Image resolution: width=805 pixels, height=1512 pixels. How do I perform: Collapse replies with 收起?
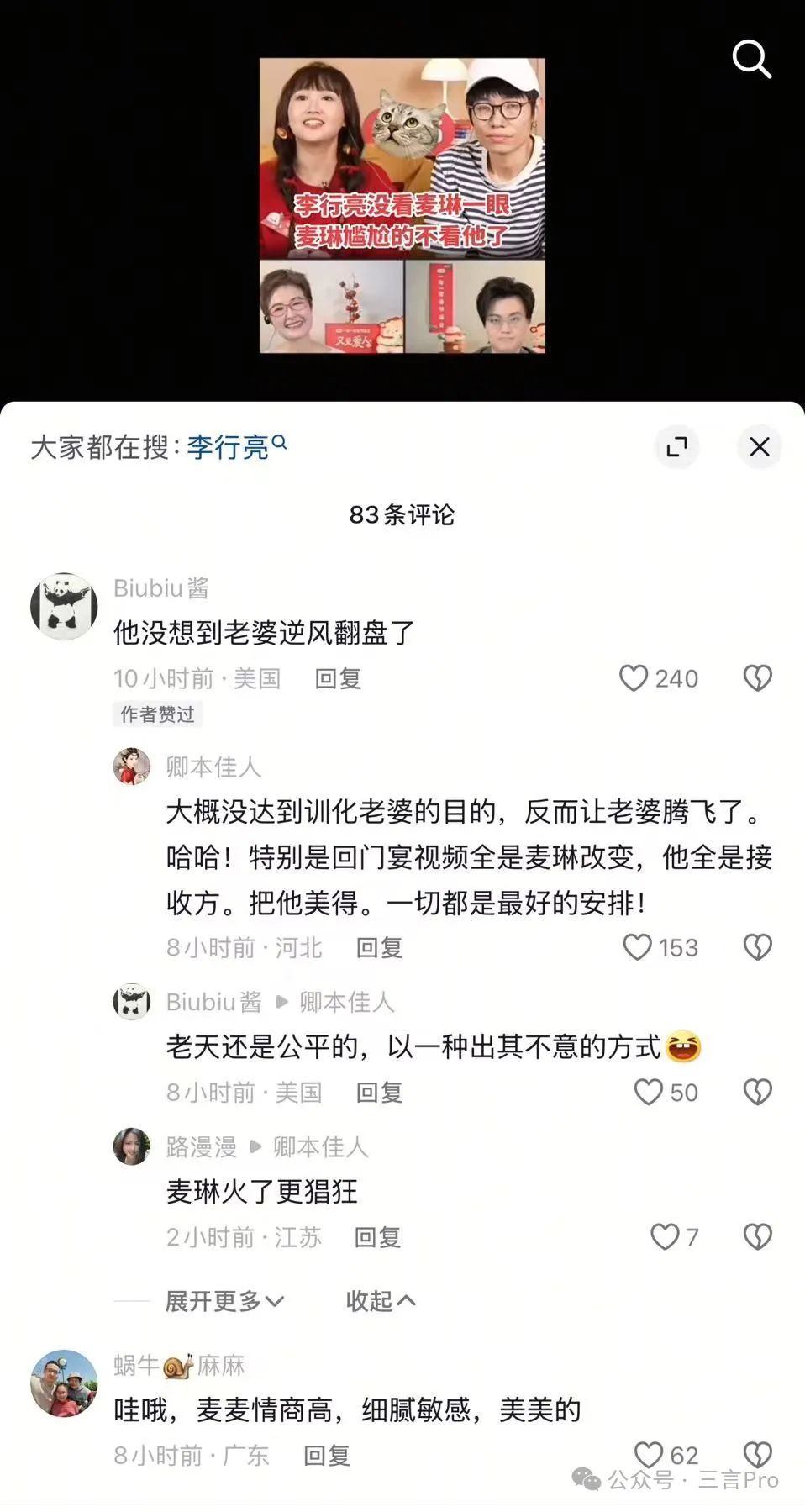[x=381, y=1301]
